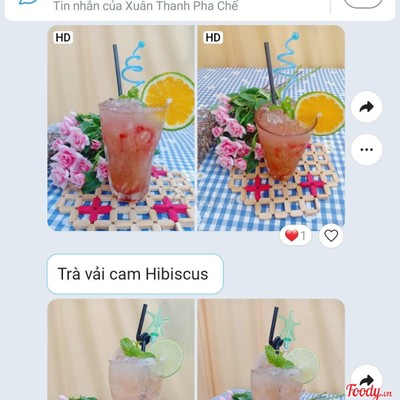The image size is (400, 400).
Task: View the red heart reaction count
Action: coord(295,236)
